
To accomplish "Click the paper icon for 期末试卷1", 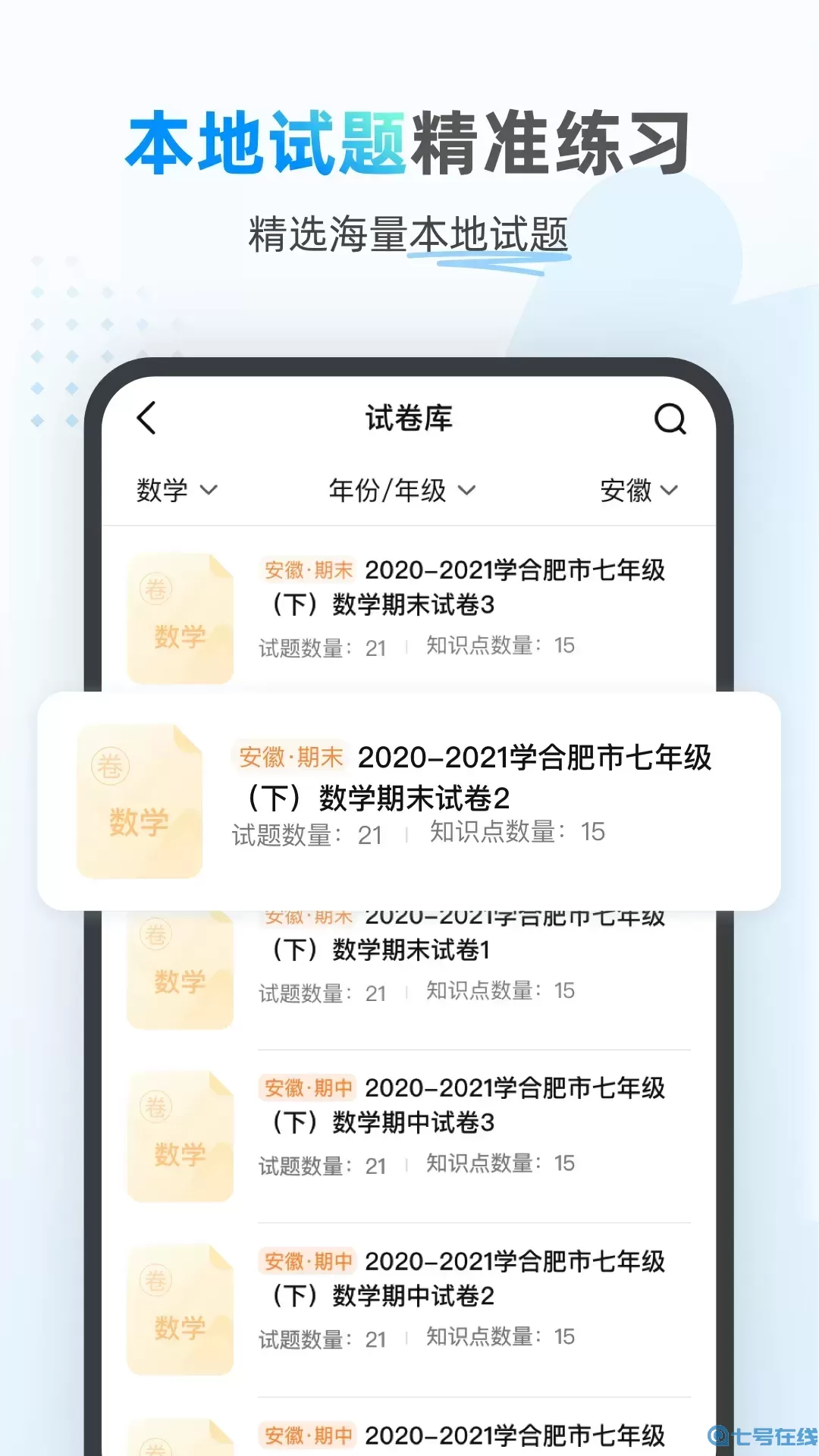I will 180,962.
